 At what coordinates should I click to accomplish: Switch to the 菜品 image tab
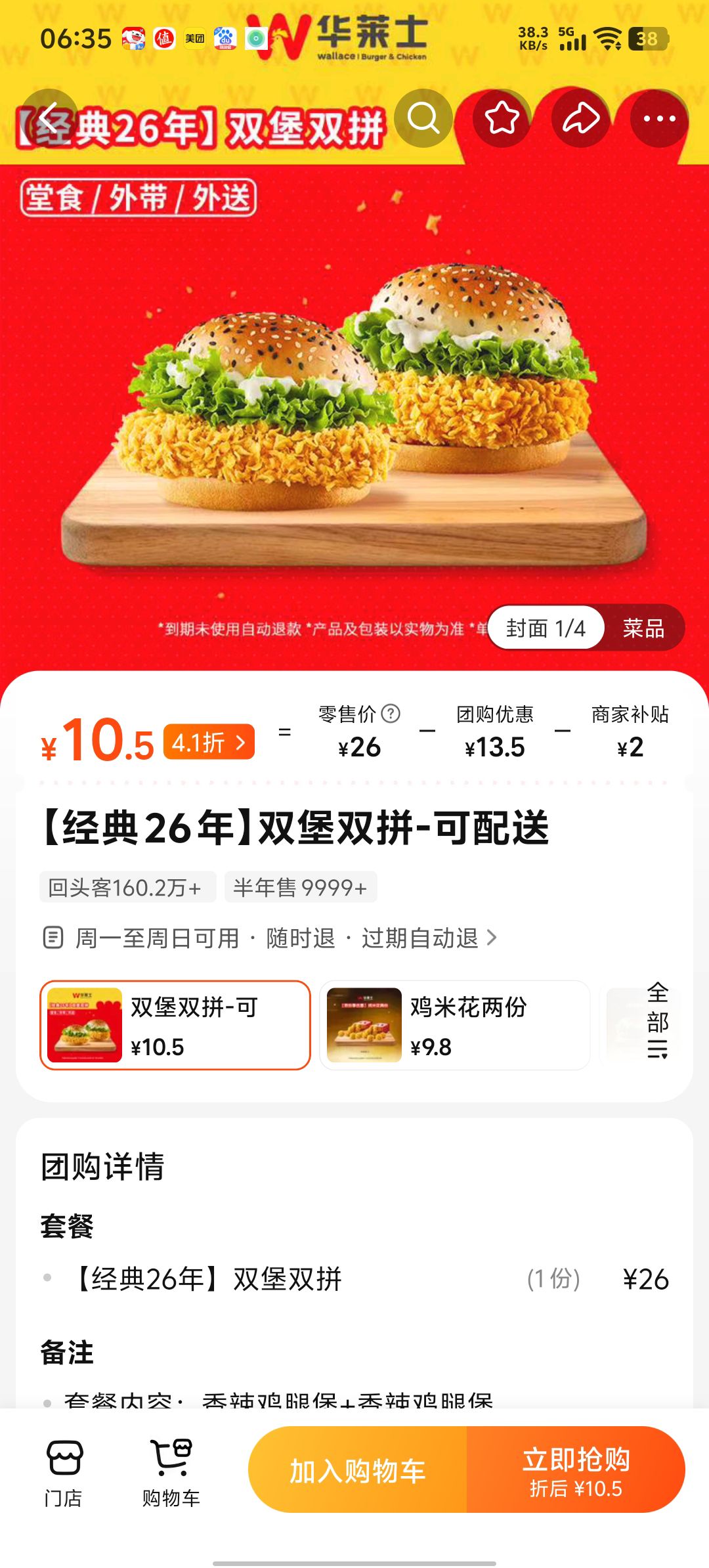pyautogui.click(x=643, y=628)
